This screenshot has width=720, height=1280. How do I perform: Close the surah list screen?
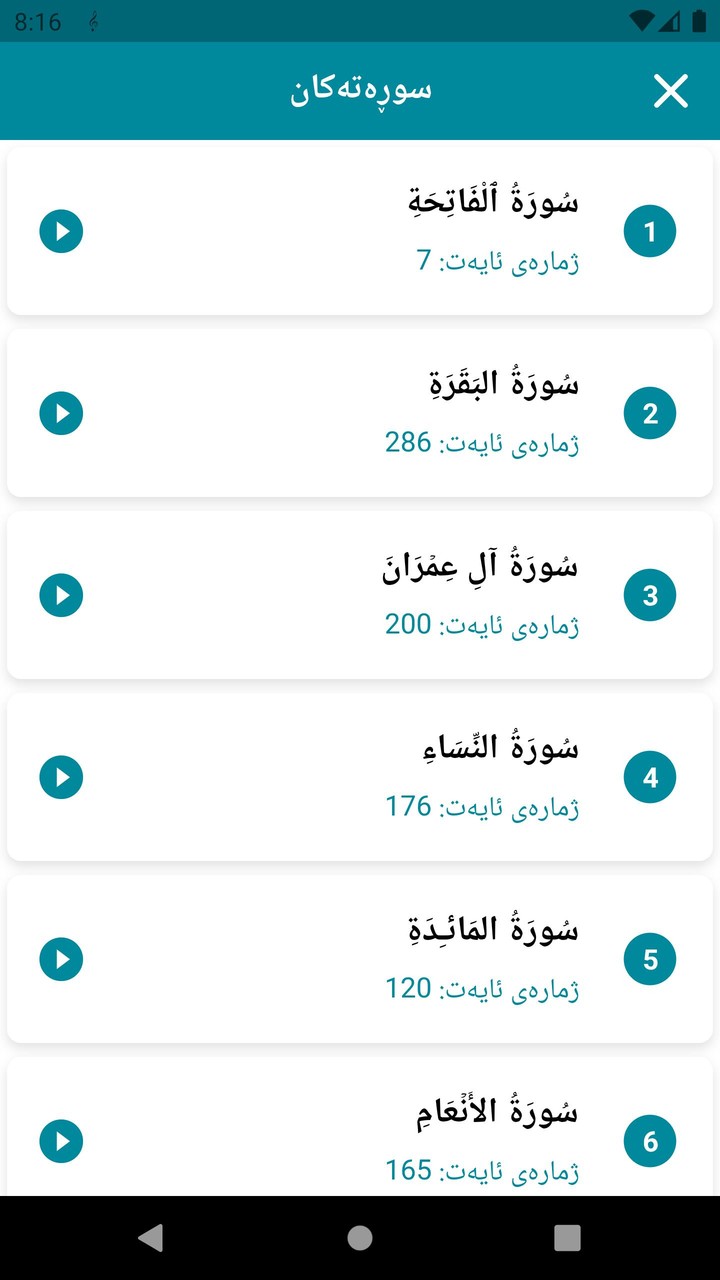[x=670, y=91]
